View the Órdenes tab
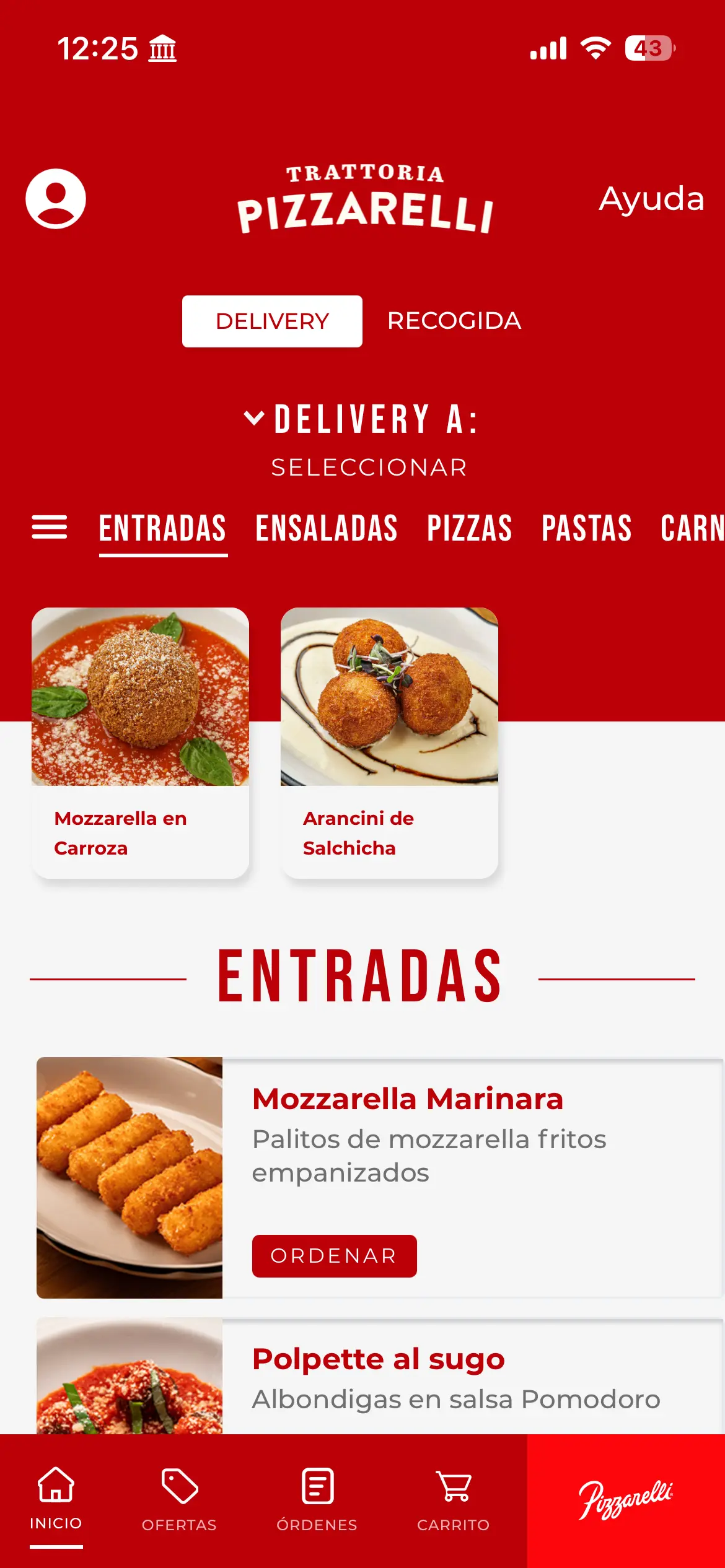This screenshot has height=1568, width=725. 317,1499
